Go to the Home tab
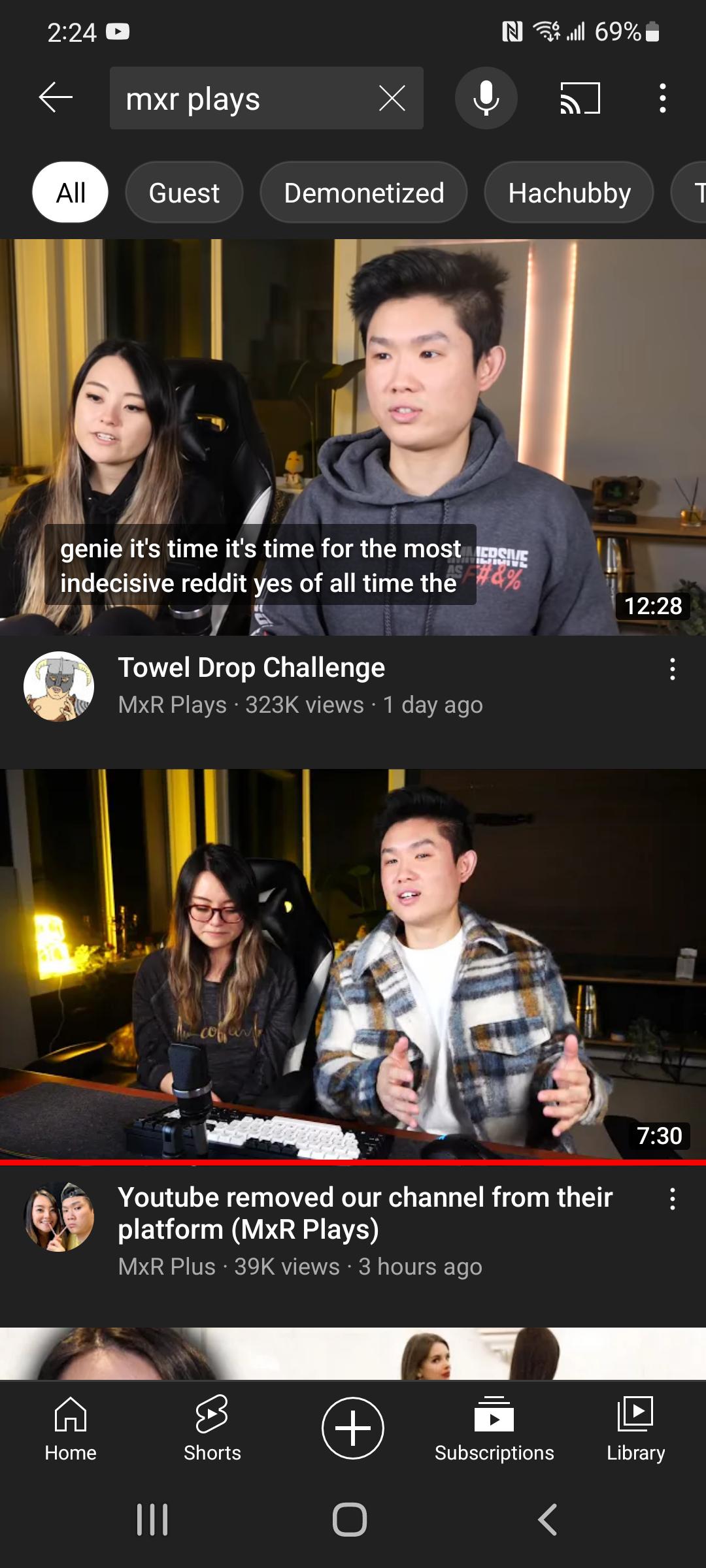This screenshot has height=1568, width=706. (x=71, y=1428)
